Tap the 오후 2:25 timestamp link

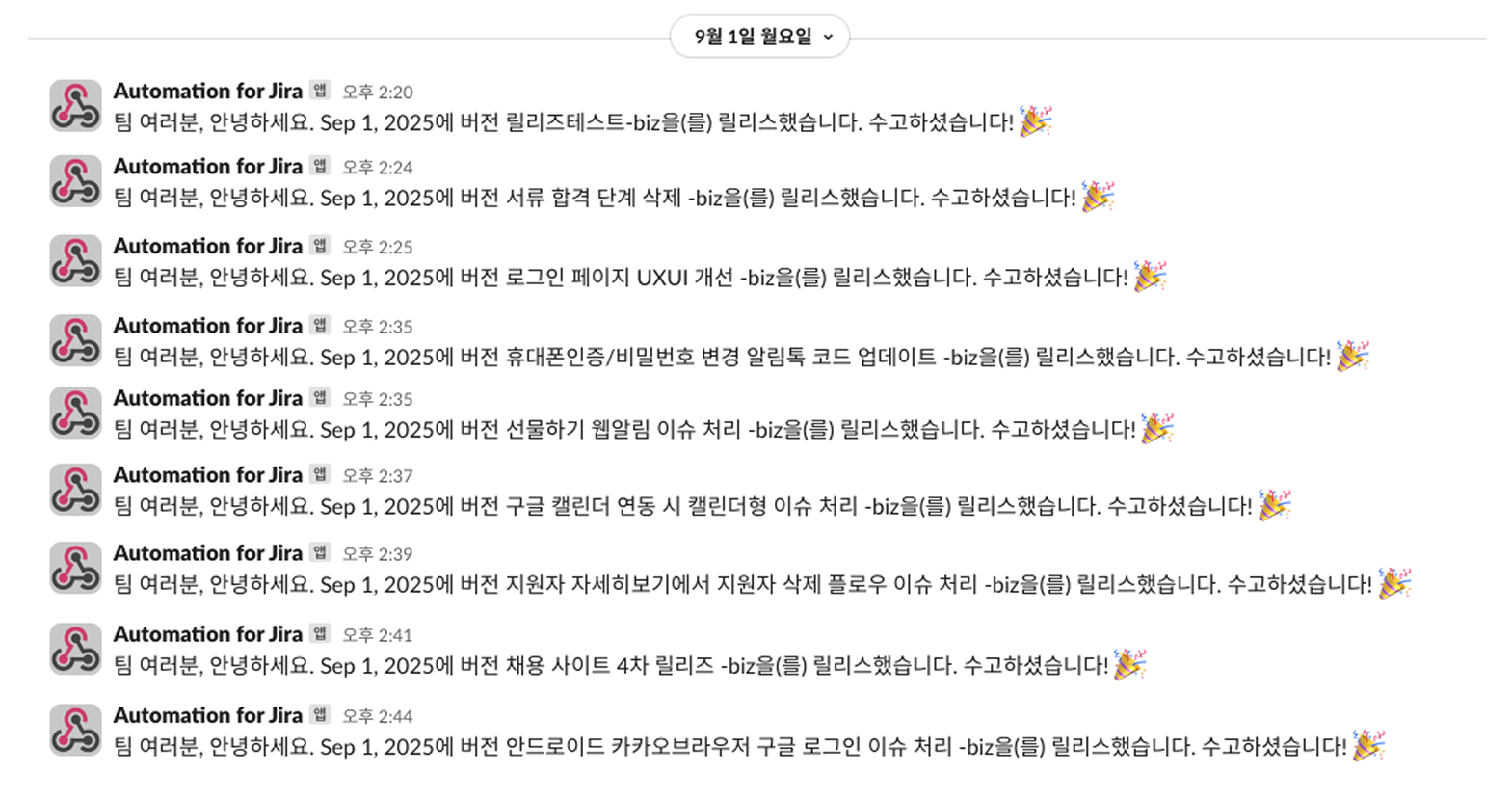click(x=378, y=247)
